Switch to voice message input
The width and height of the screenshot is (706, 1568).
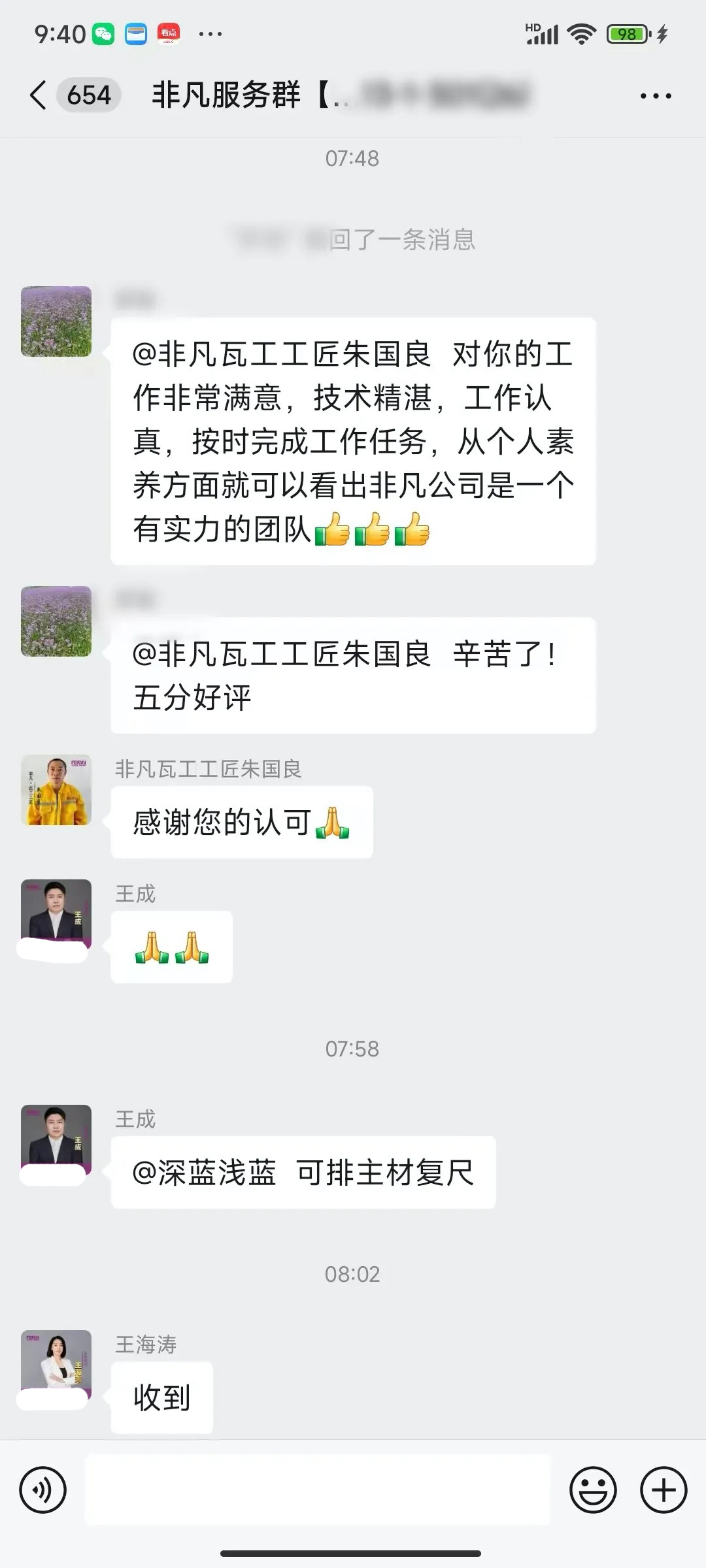(x=43, y=1490)
